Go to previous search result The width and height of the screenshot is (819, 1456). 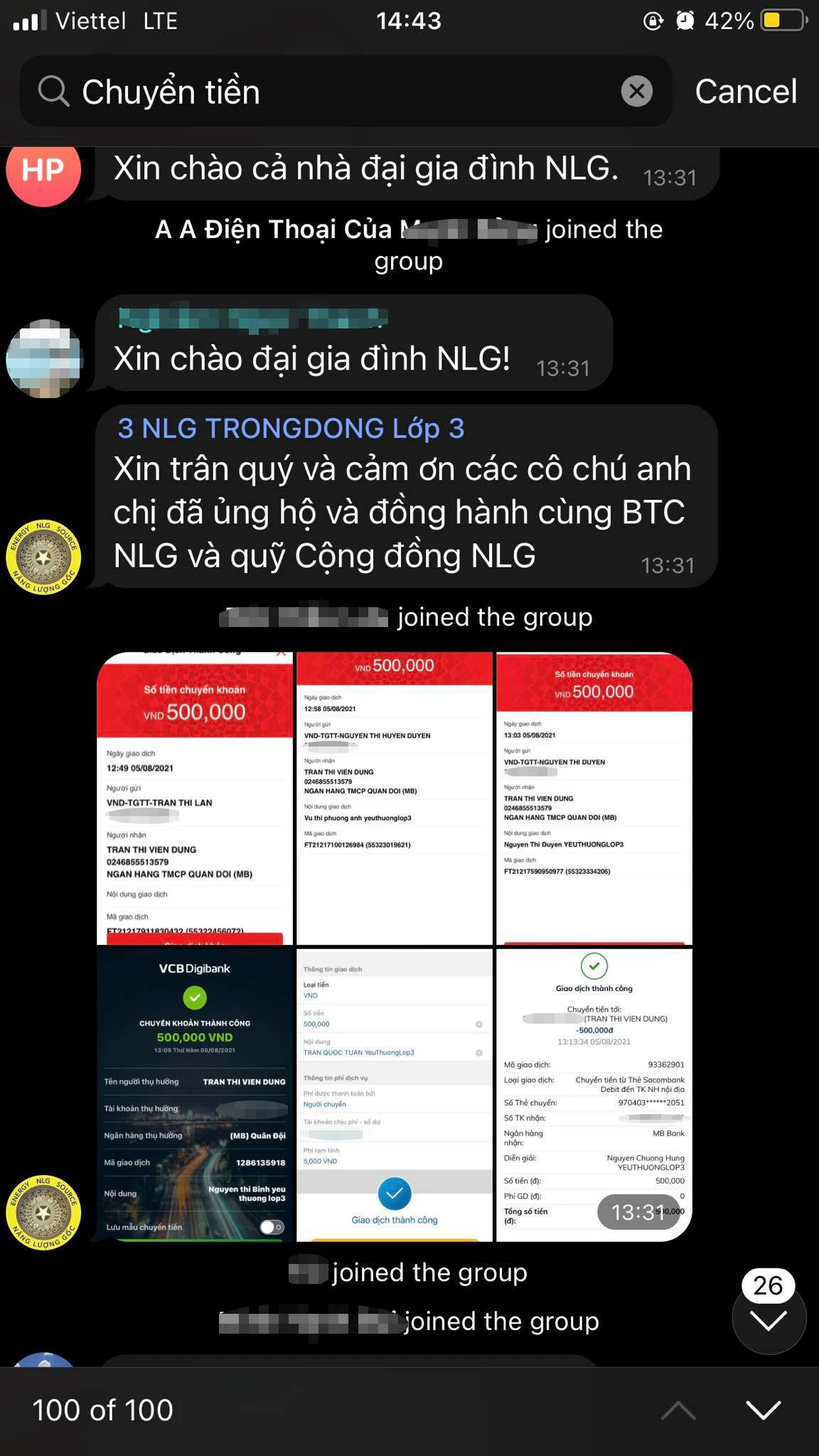pos(678,1410)
